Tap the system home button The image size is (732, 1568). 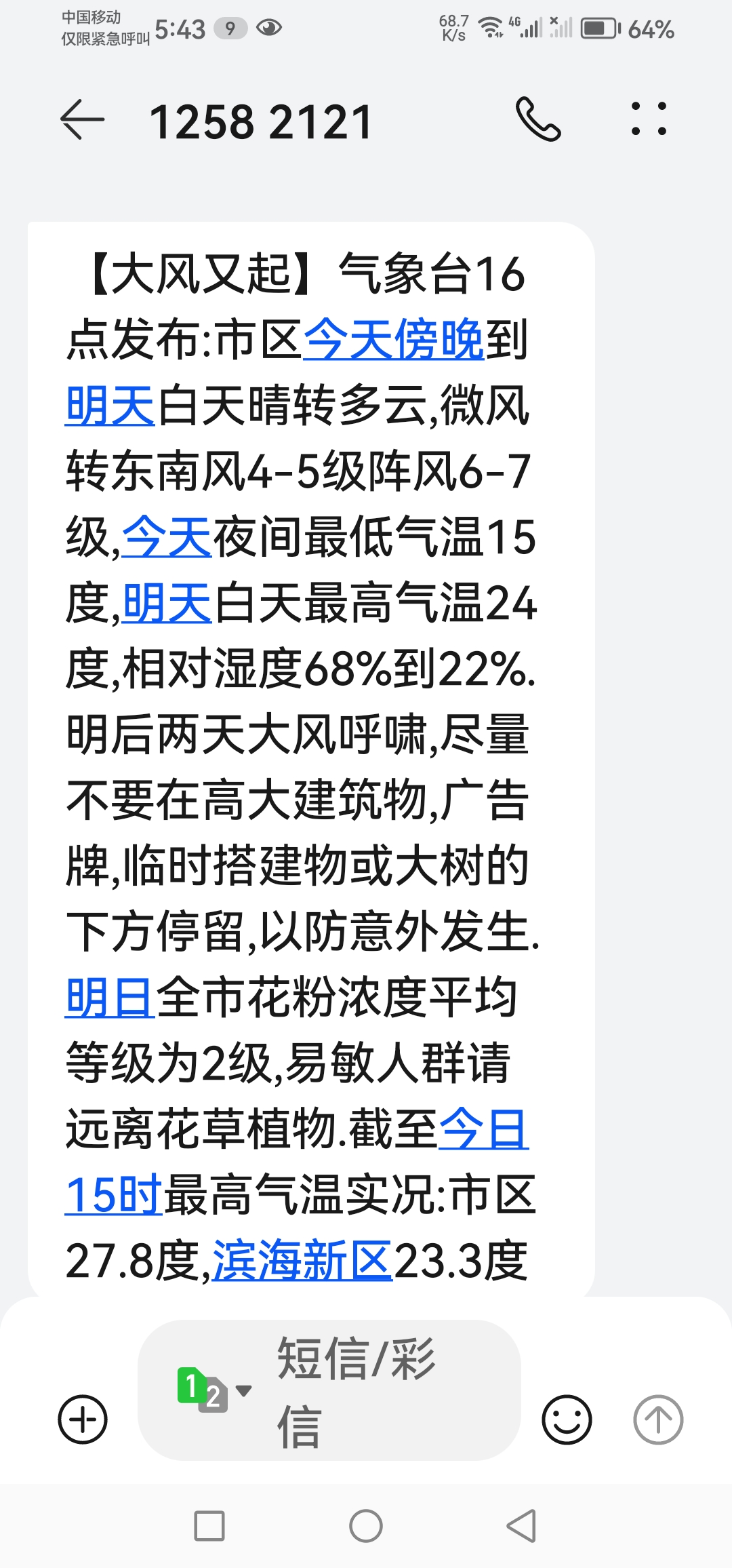(366, 1526)
